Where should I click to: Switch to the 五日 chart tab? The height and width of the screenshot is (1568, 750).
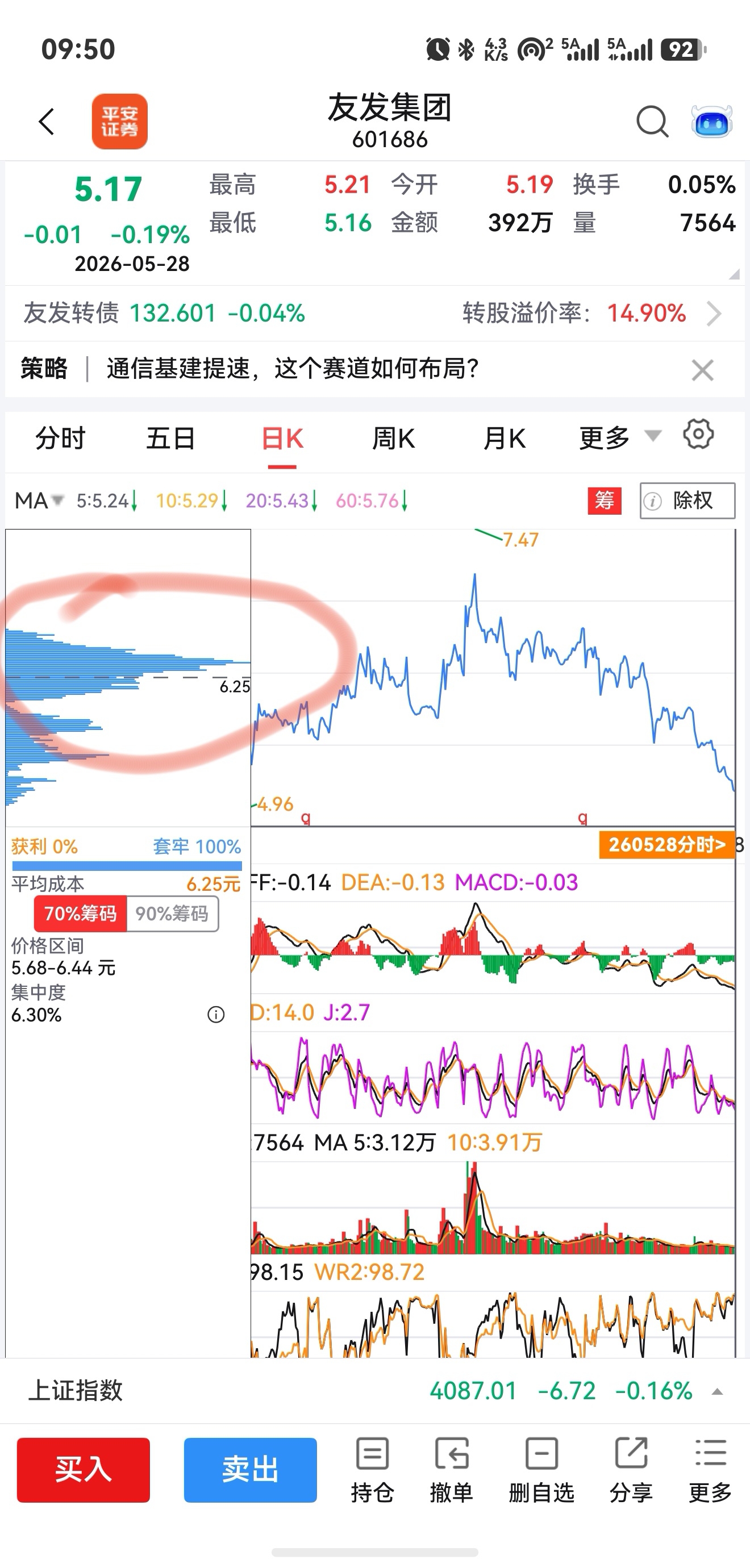pyautogui.click(x=170, y=439)
